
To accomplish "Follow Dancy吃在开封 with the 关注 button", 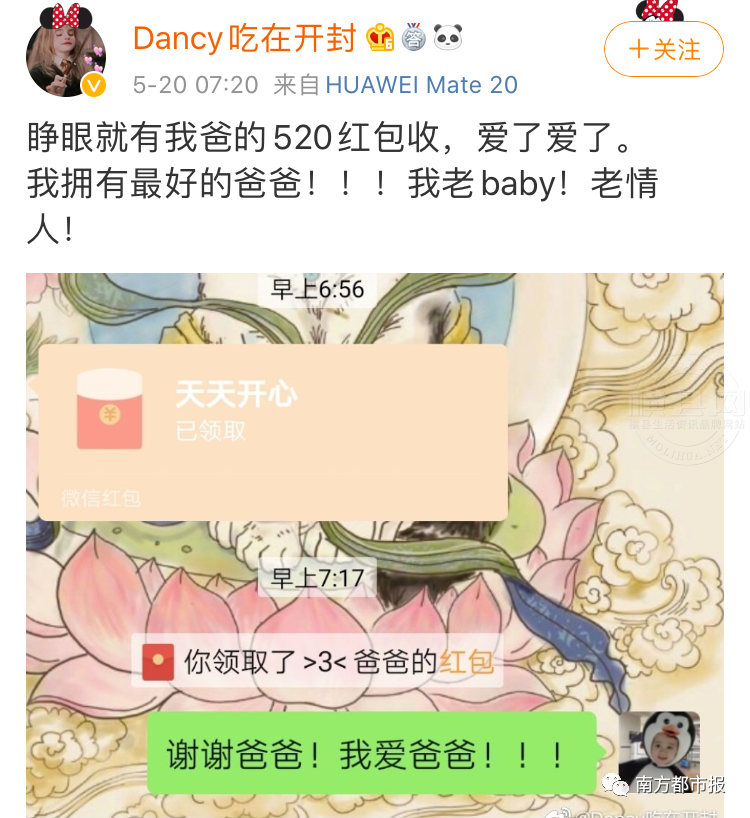I will [x=664, y=50].
